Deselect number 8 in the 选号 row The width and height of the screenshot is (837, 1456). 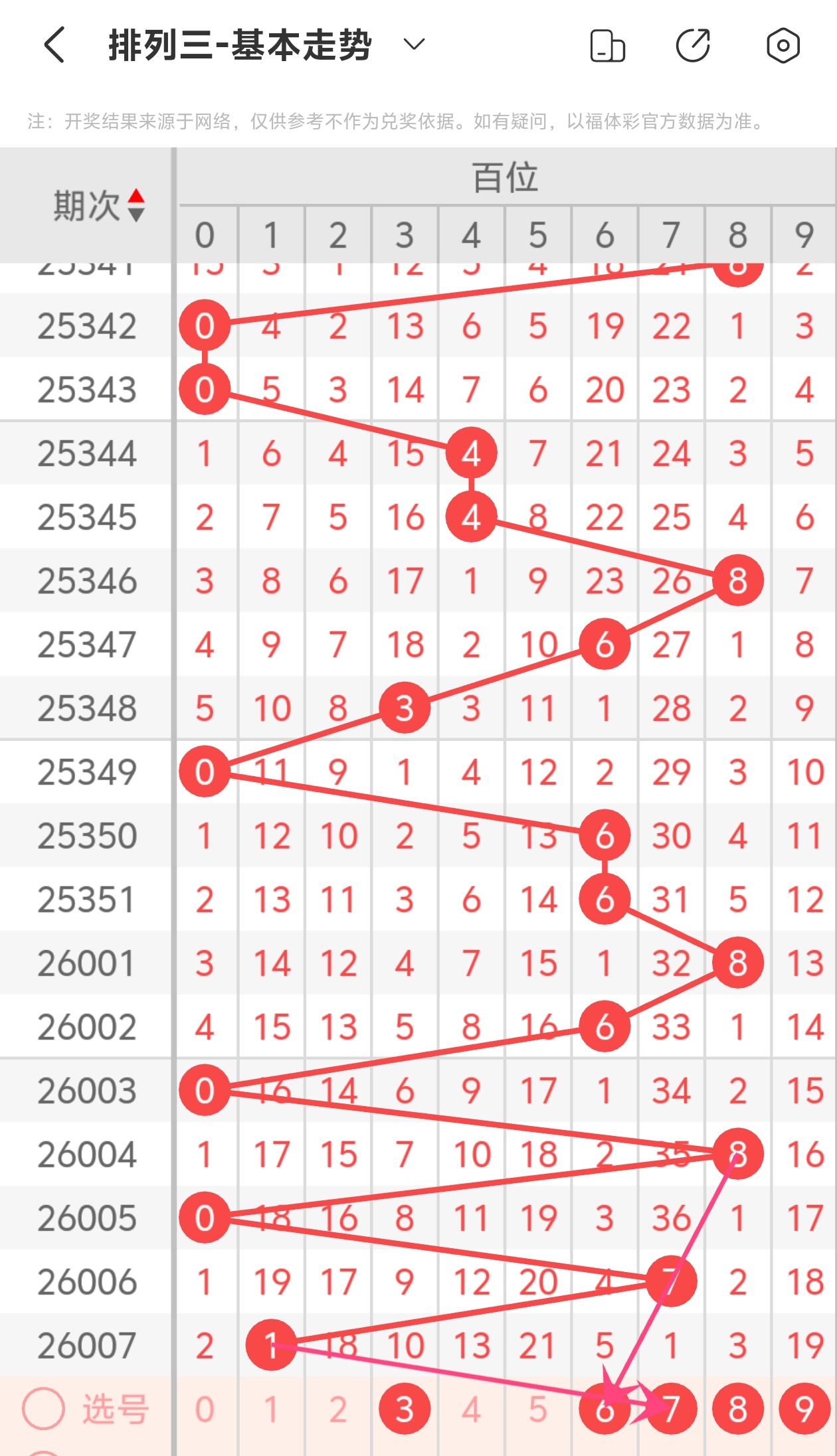click(x=737, y=1409)
